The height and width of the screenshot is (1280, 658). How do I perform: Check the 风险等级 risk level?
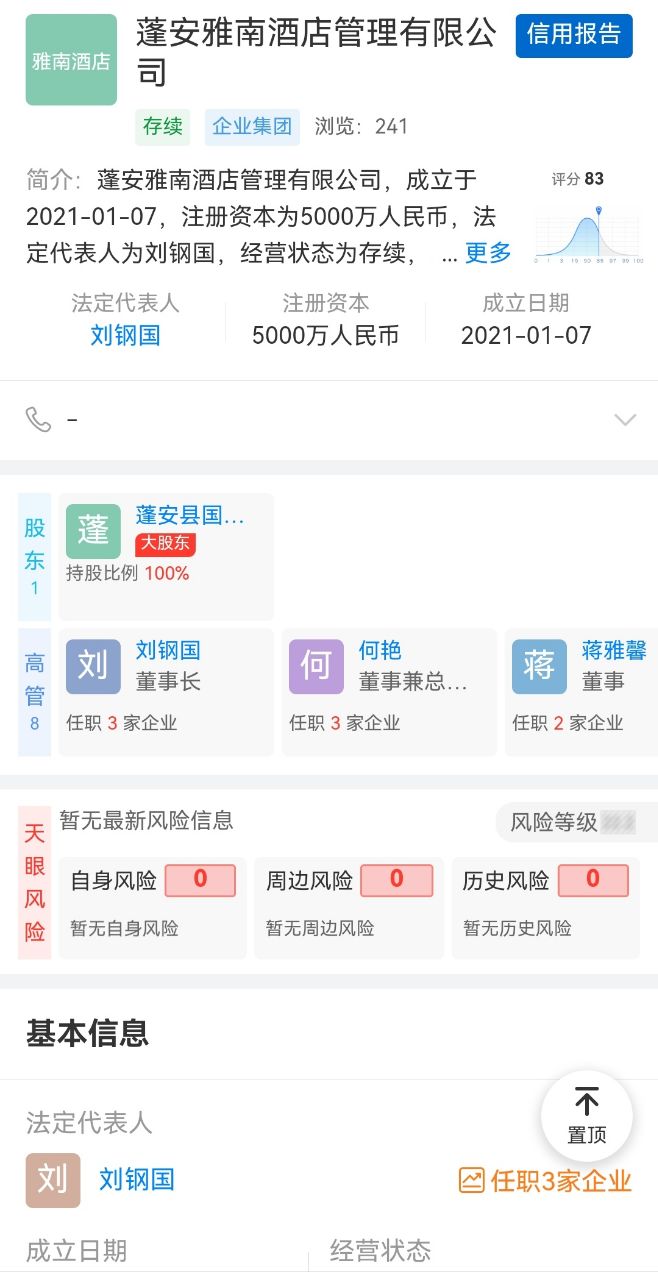click(573, 823)
